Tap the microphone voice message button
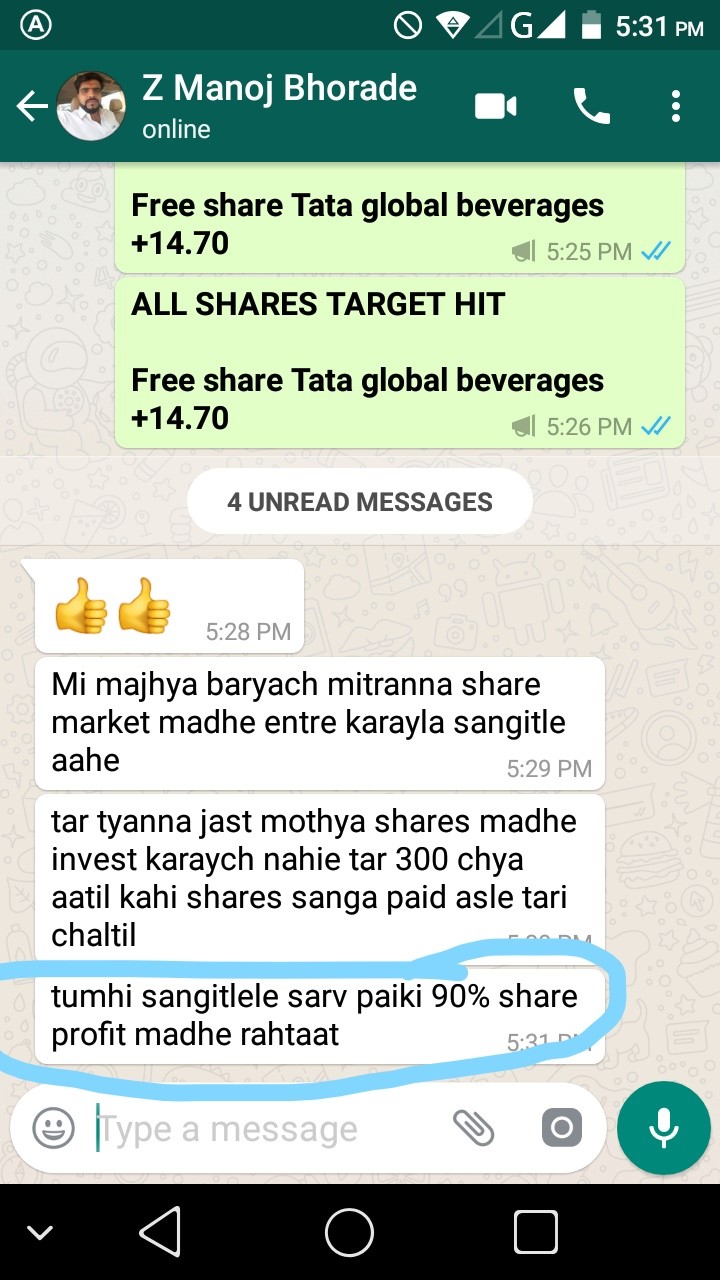Image resolution: width=720 pixels, height=1280 pixels. [664, 1128]
